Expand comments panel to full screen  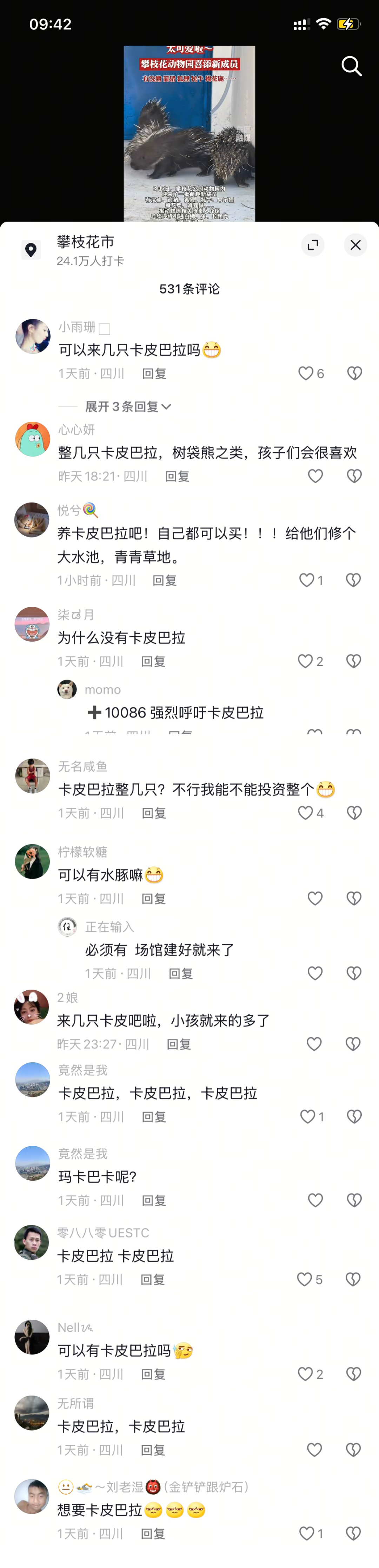tap(313, 245)
